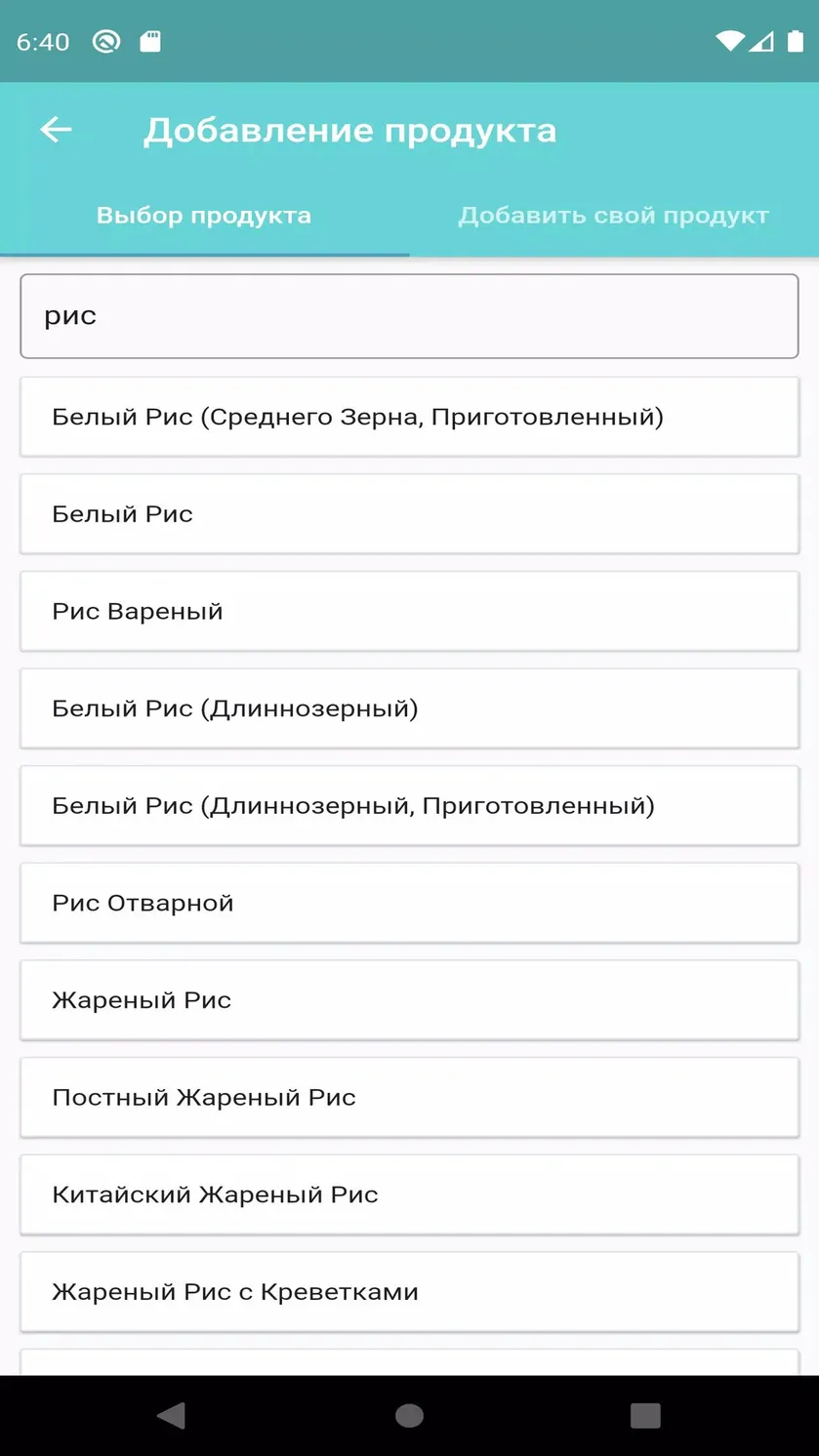Tap the search field containing рис

point(409,316)
